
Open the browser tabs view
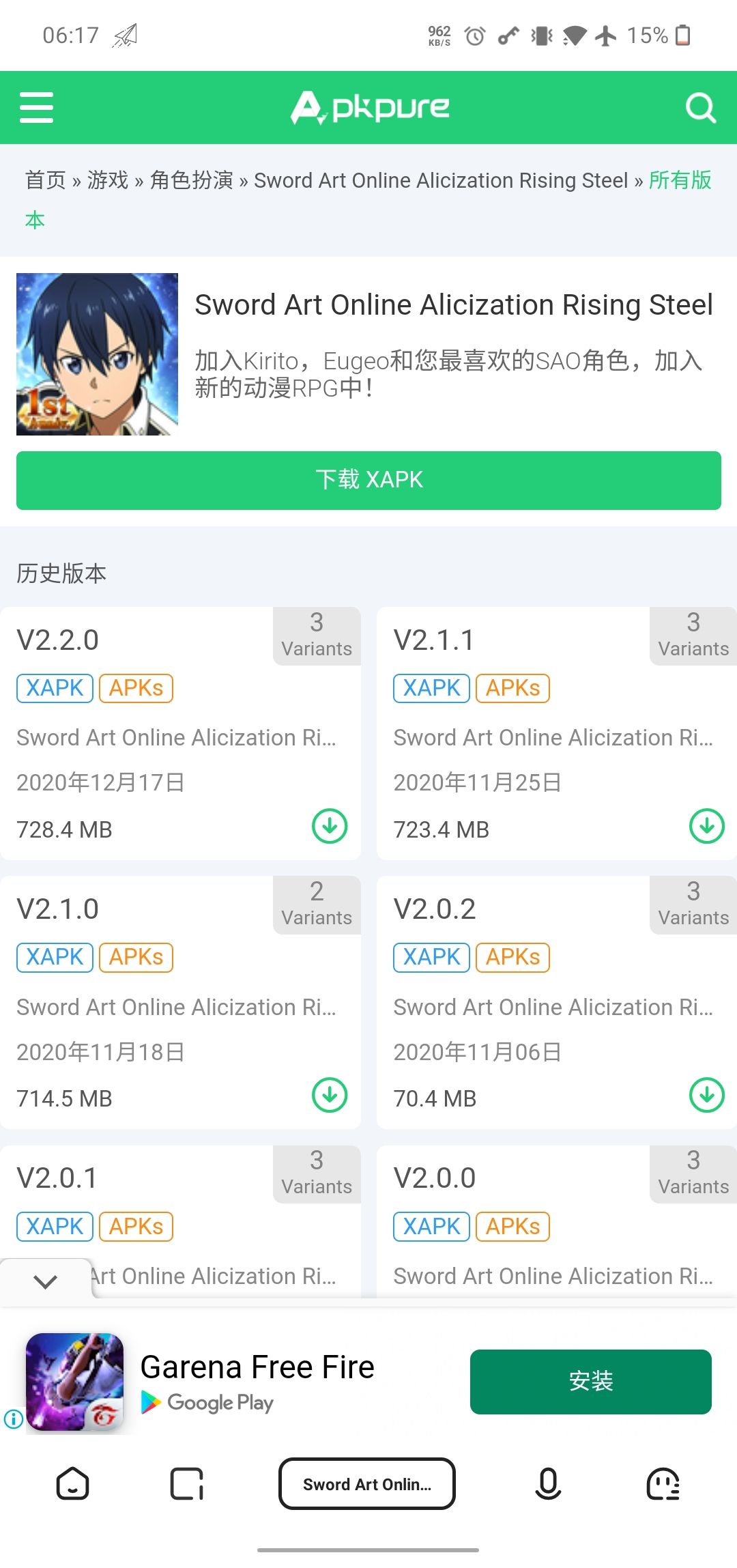186,1484
